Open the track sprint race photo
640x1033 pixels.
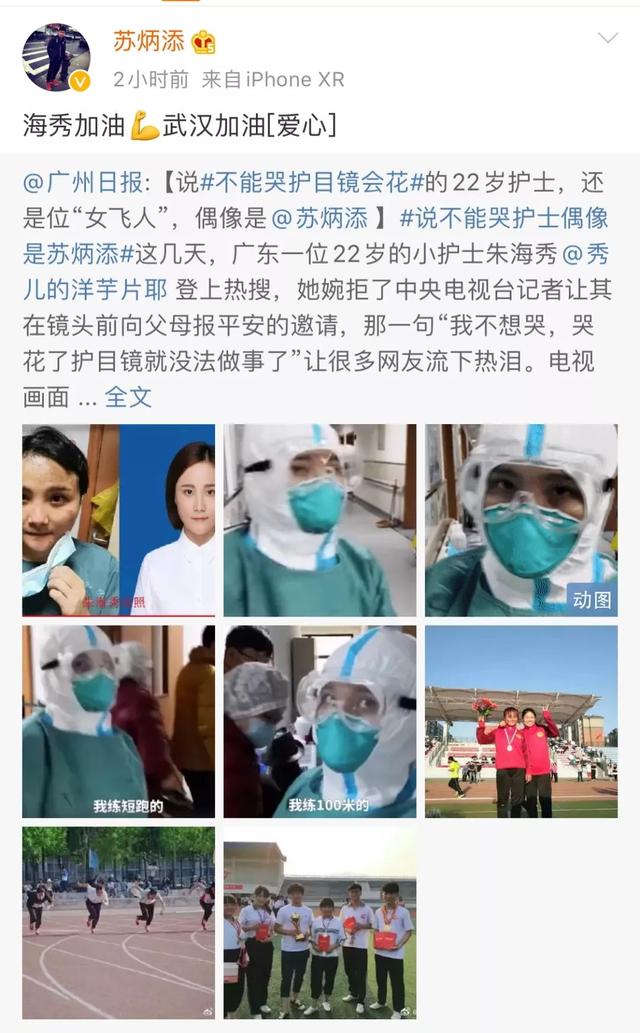[x=119, y=923]
